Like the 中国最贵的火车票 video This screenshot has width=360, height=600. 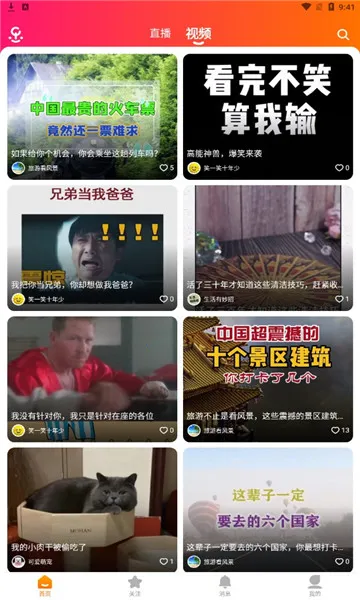pos(166,168)
